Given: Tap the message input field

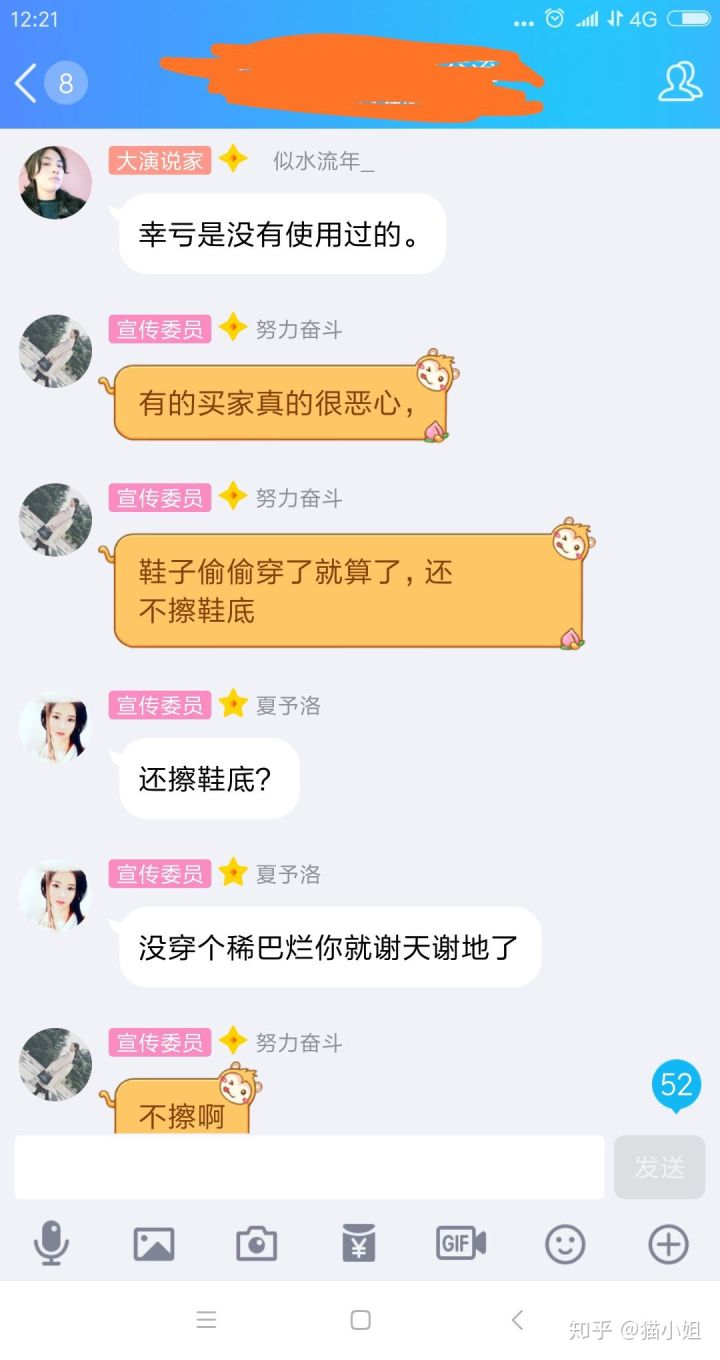Looking at the screenshot, I should click(x=309, y=1166).
